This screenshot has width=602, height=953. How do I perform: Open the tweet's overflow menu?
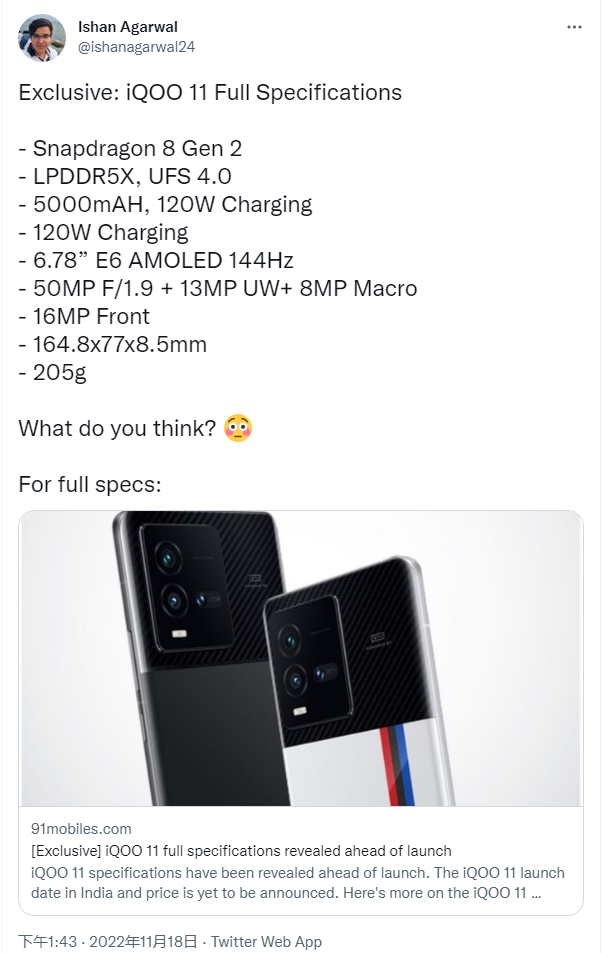coord(574,27)
